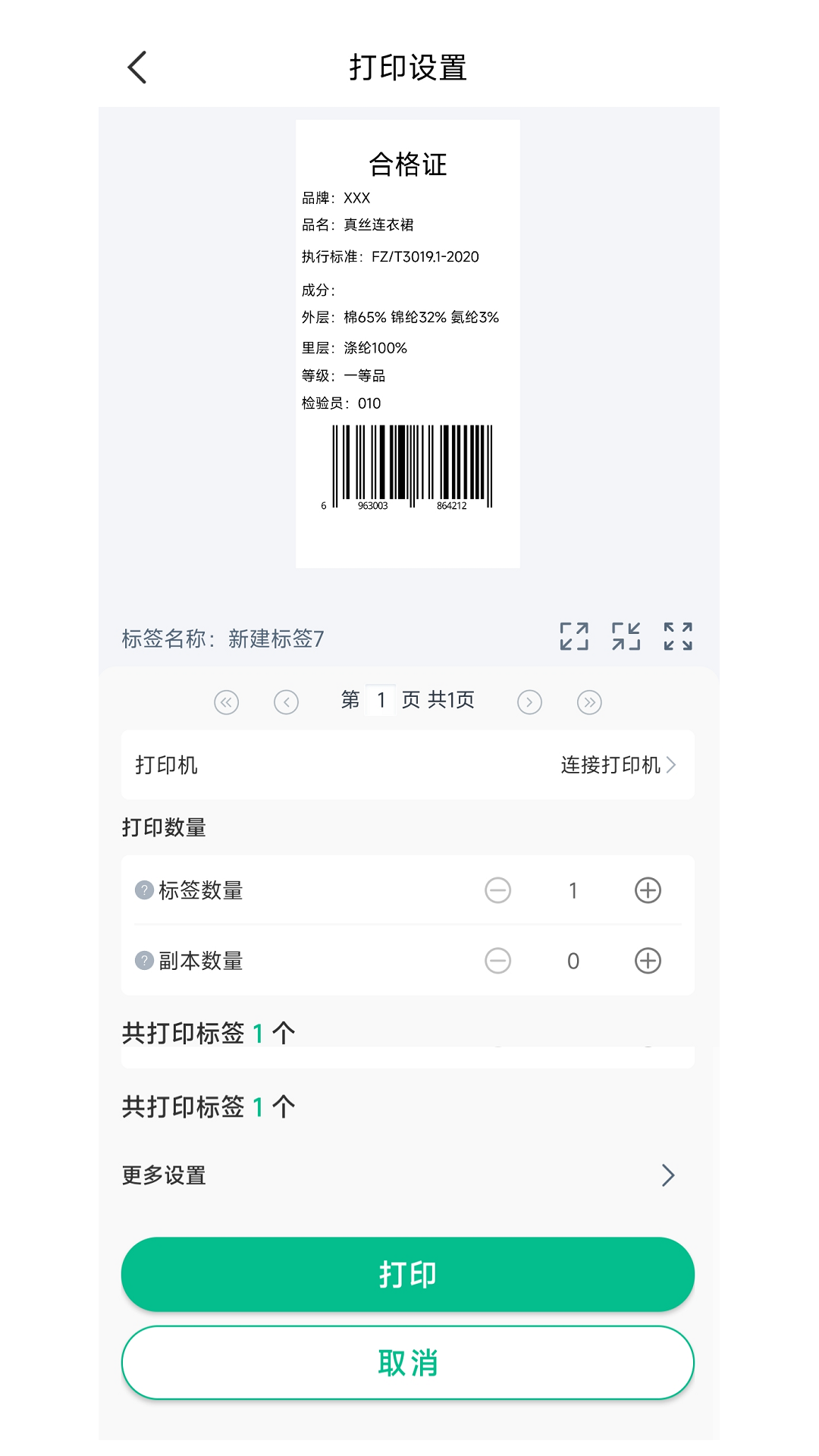
Task: Open the help tip beside 标签数量
Action: tap(143, 891)
